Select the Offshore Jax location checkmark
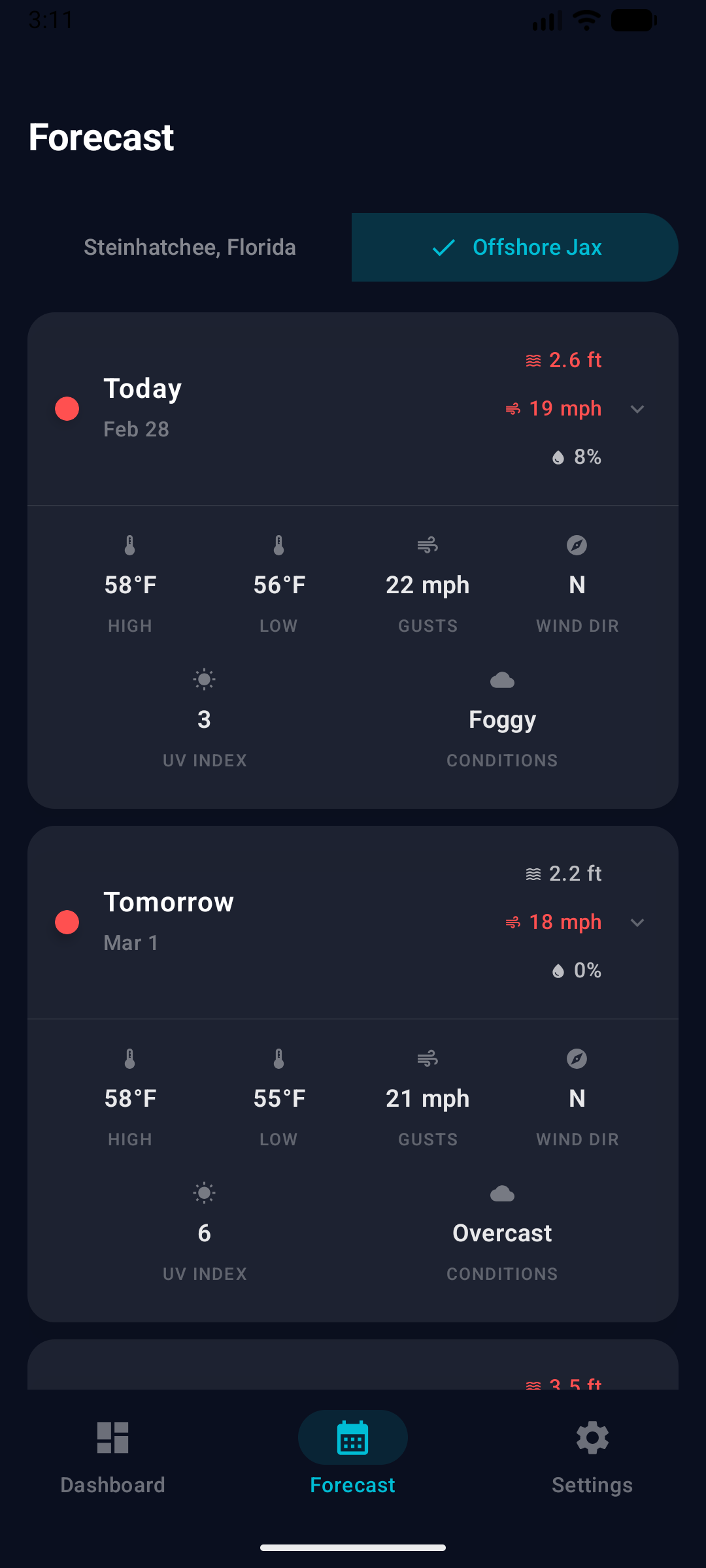Viewport: 706px width, 1568px height. point(444,247)
